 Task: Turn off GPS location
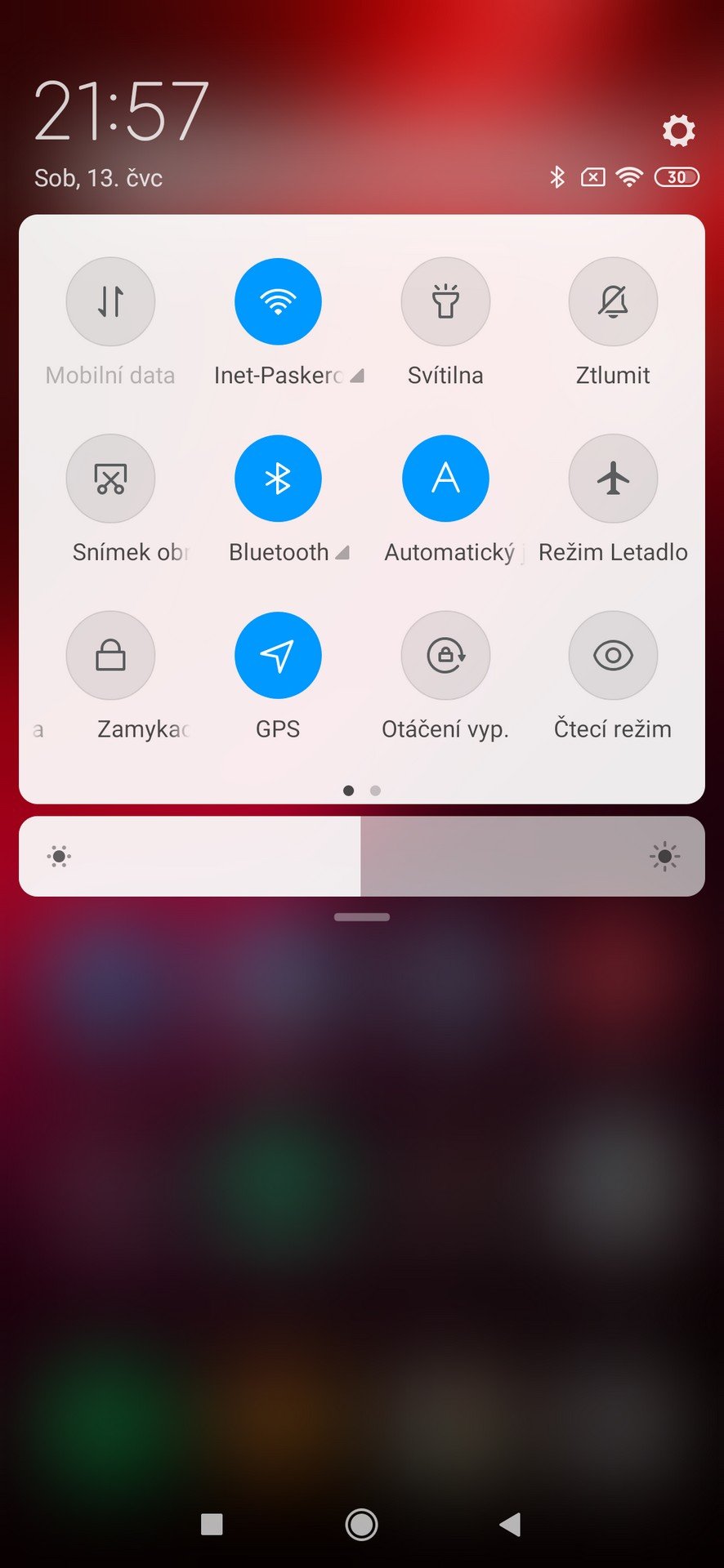coord(278,655)
